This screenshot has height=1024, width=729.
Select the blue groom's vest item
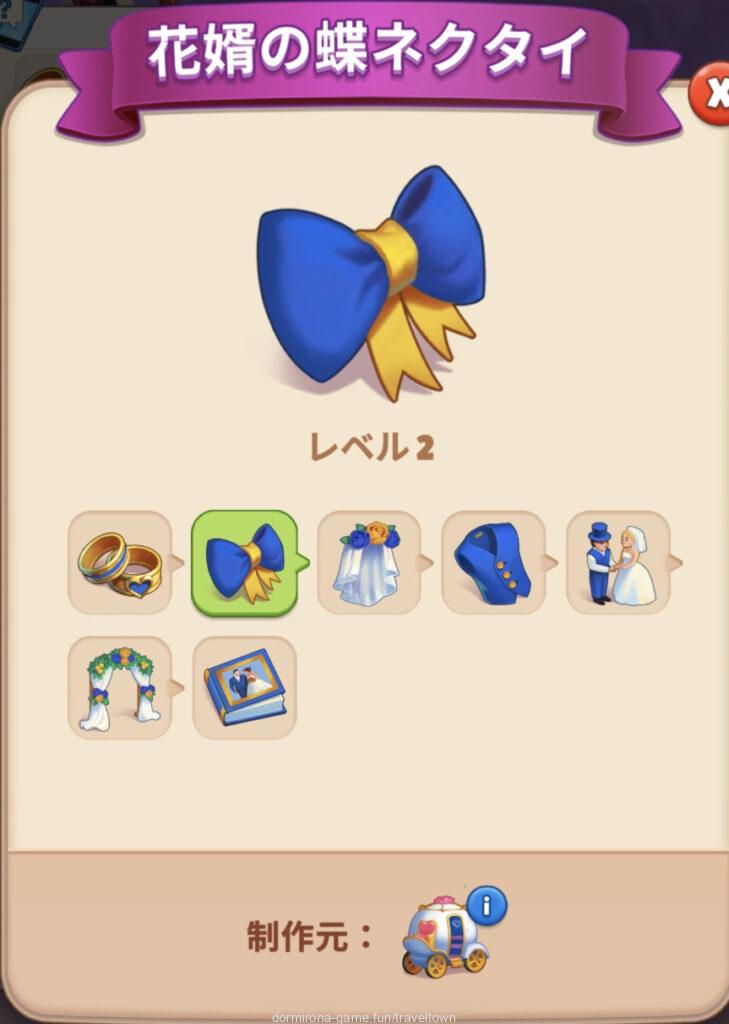(x=493, y=562)
